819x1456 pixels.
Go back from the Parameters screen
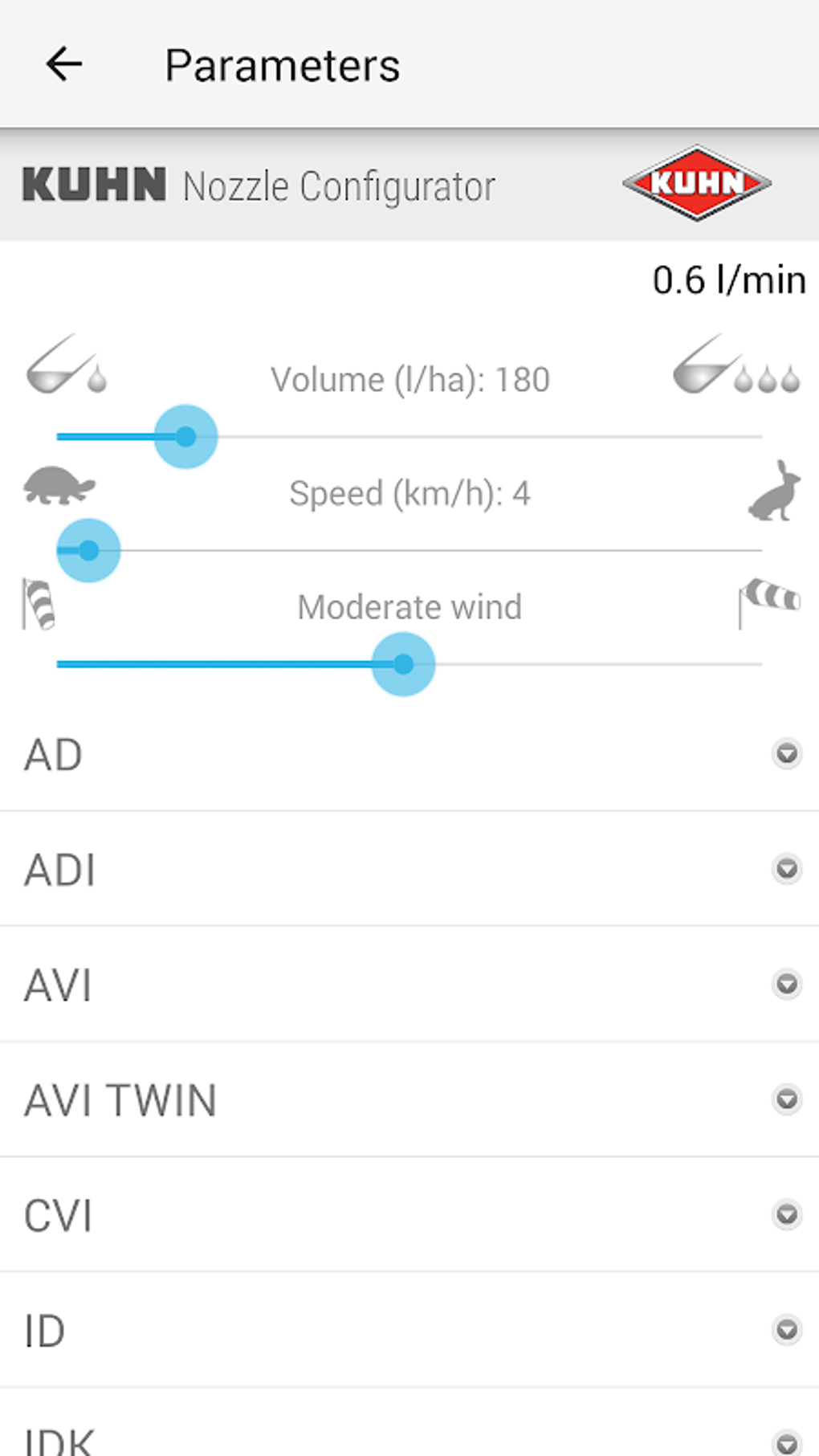(x=64, y=64)
